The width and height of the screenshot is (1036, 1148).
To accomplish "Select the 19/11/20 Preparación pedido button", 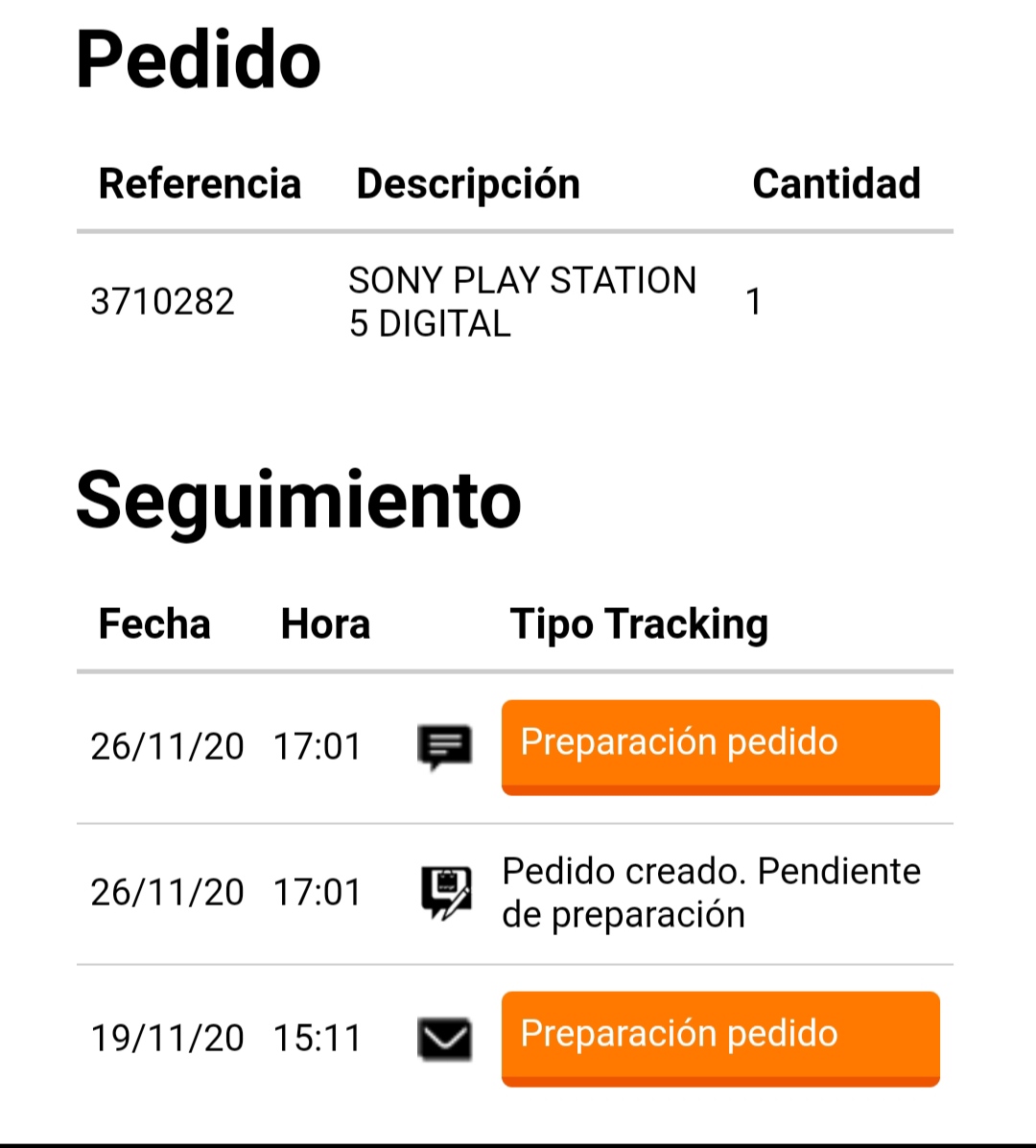I will [719, 1038].
